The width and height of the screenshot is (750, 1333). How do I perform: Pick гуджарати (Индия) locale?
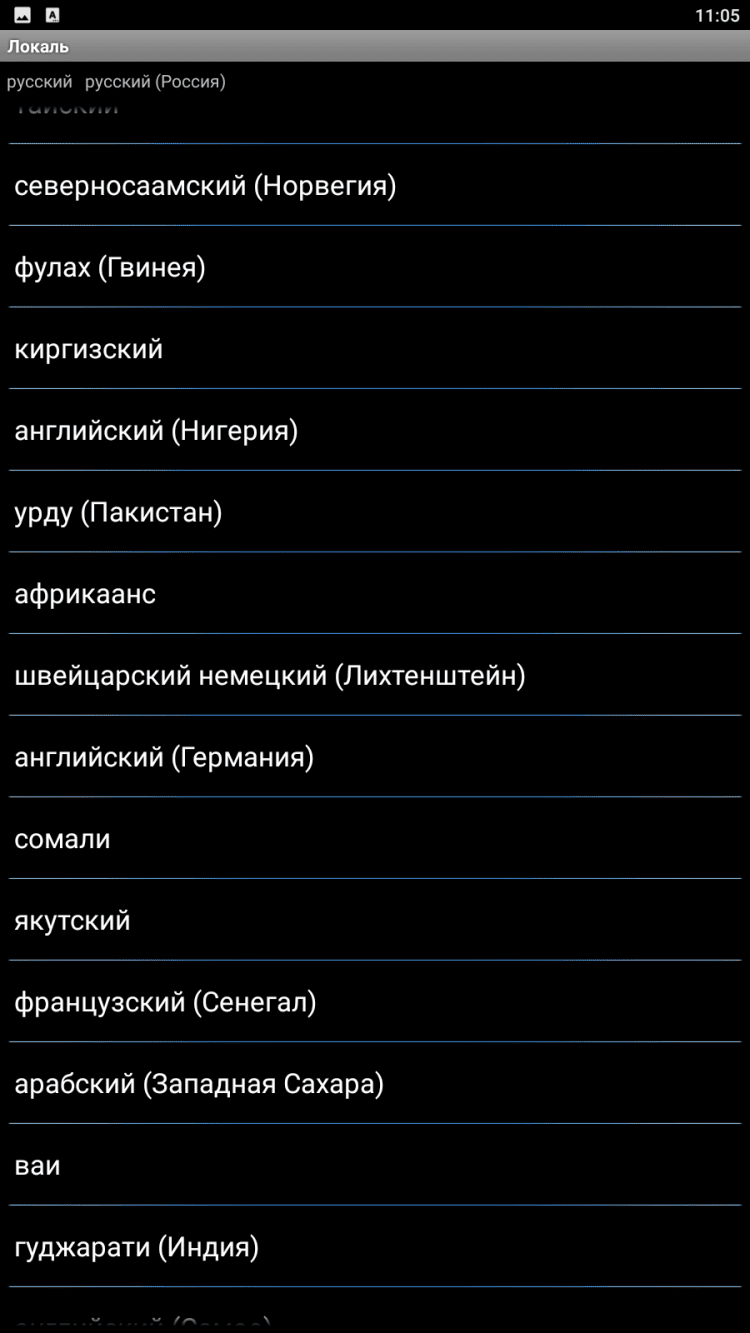[136, 1248]
